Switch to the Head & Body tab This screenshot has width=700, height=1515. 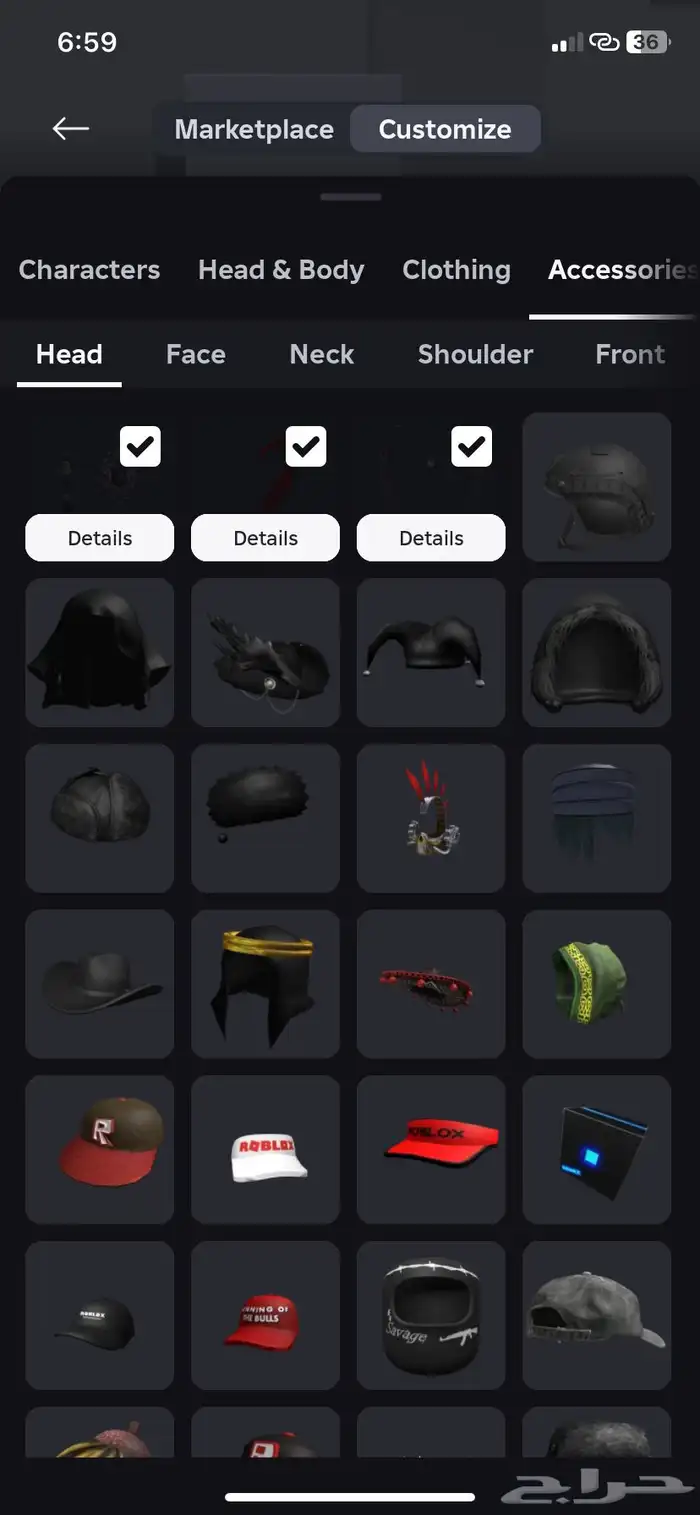point(281,270)
